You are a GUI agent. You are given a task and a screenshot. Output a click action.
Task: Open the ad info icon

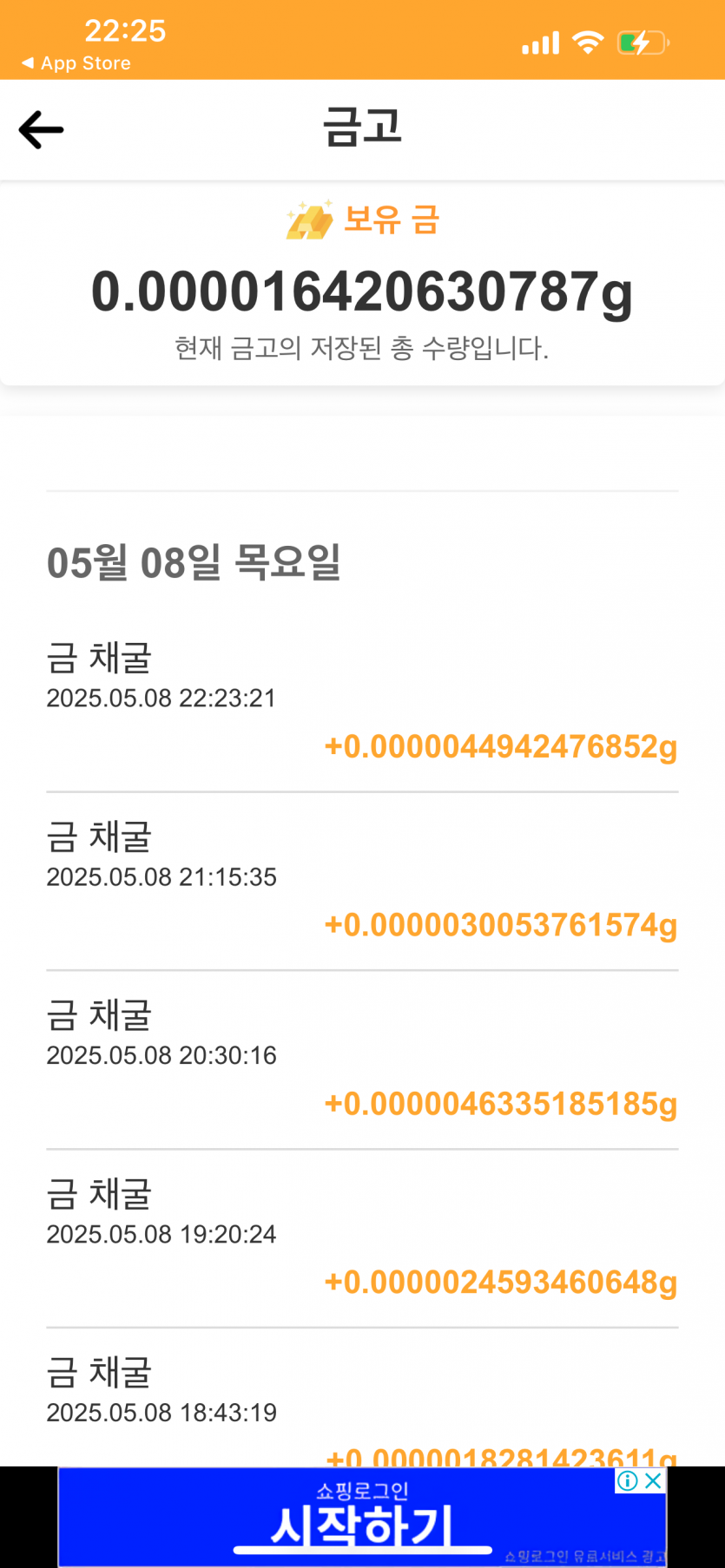tap(628, 1480)
